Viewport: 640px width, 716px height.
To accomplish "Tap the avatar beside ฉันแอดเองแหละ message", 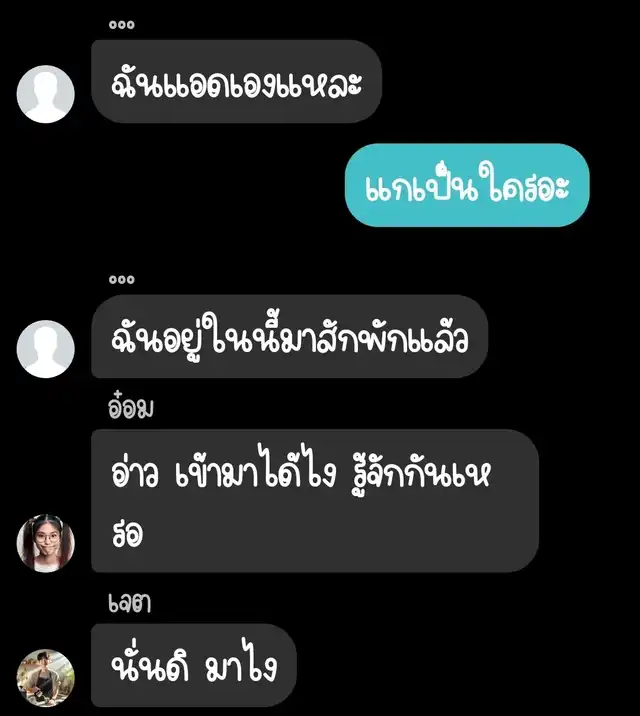I will [46, 94].
